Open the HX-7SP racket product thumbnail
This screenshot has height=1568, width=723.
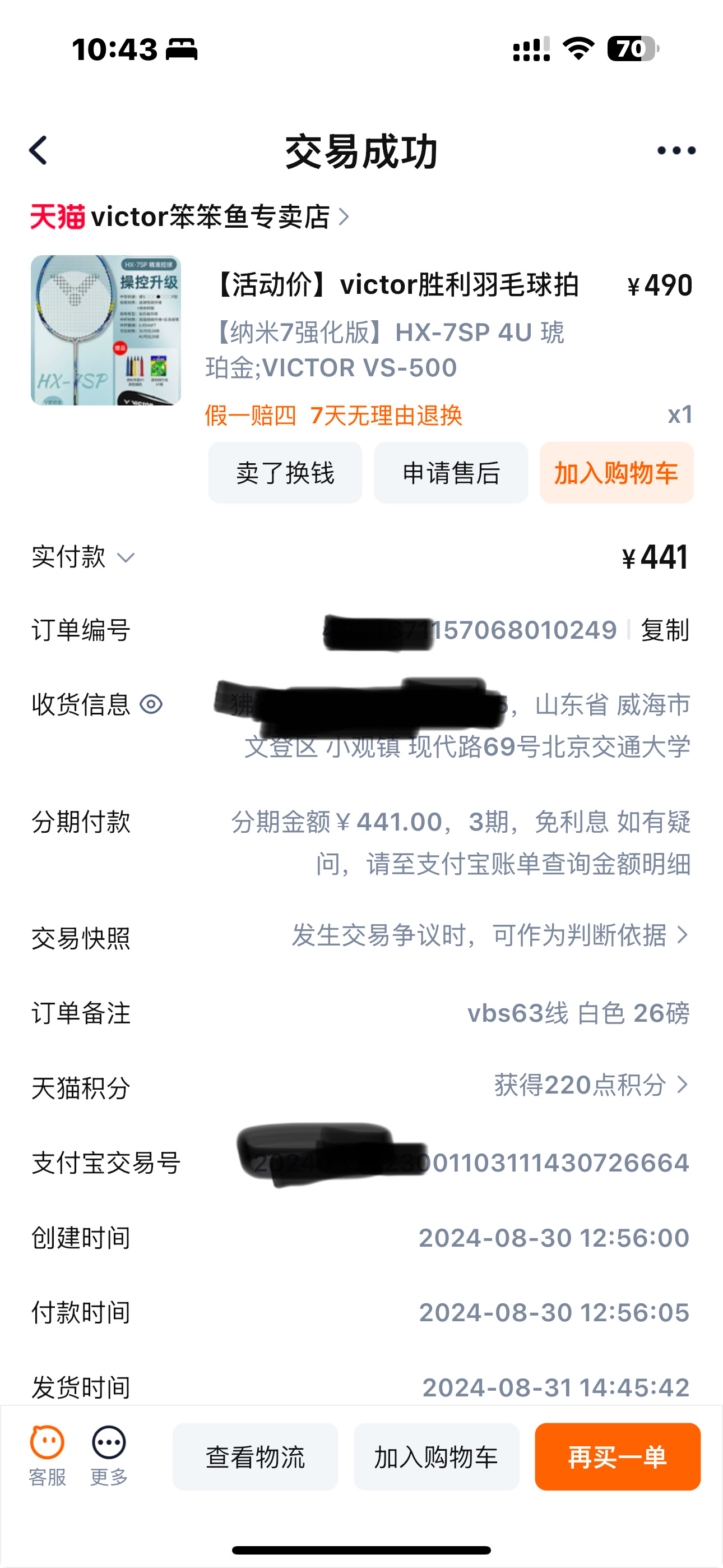(x=106, y=330)
